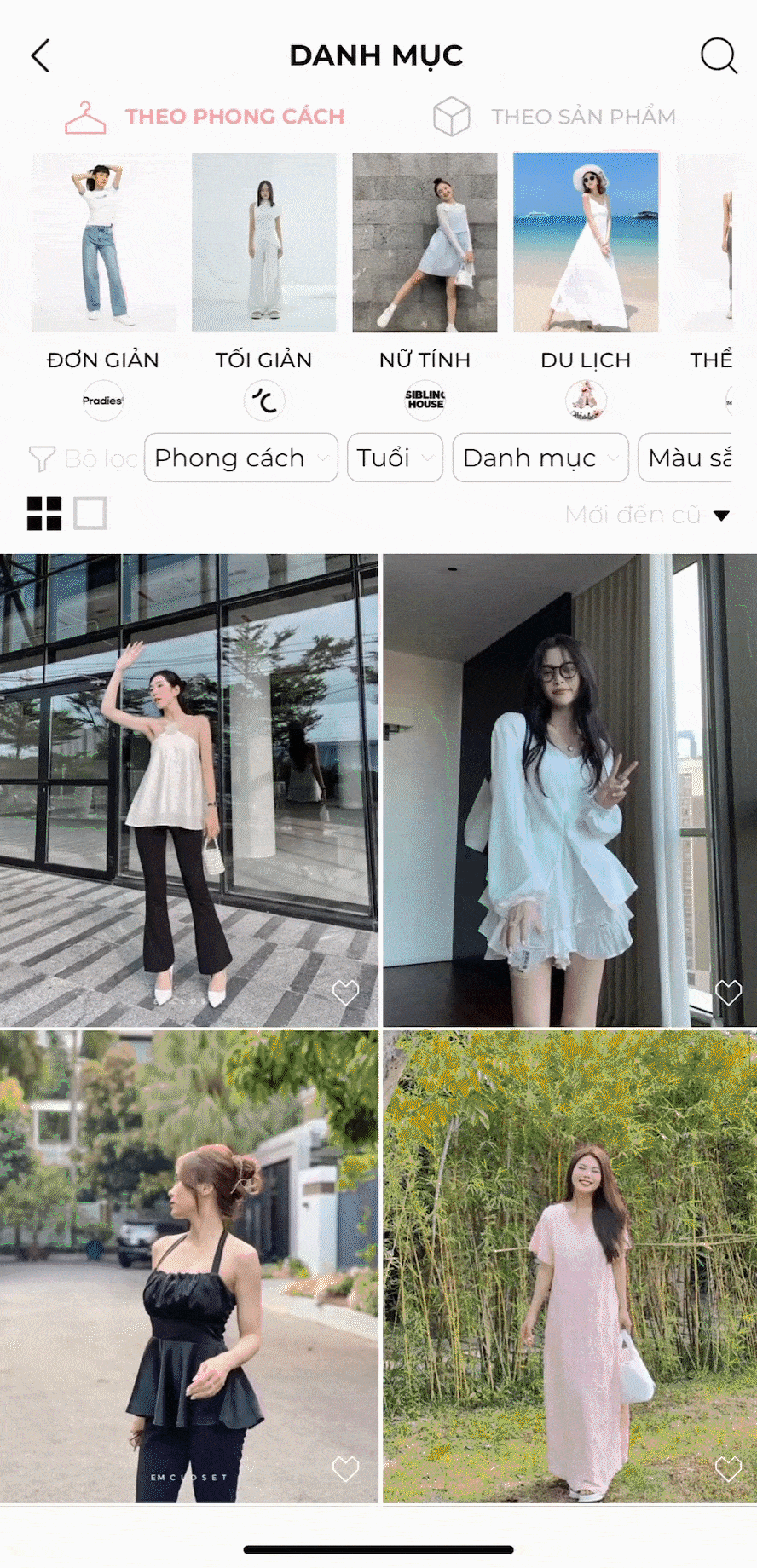Choose the Nữ Tính style
The image size is (757, 1568).
point(425,243)
